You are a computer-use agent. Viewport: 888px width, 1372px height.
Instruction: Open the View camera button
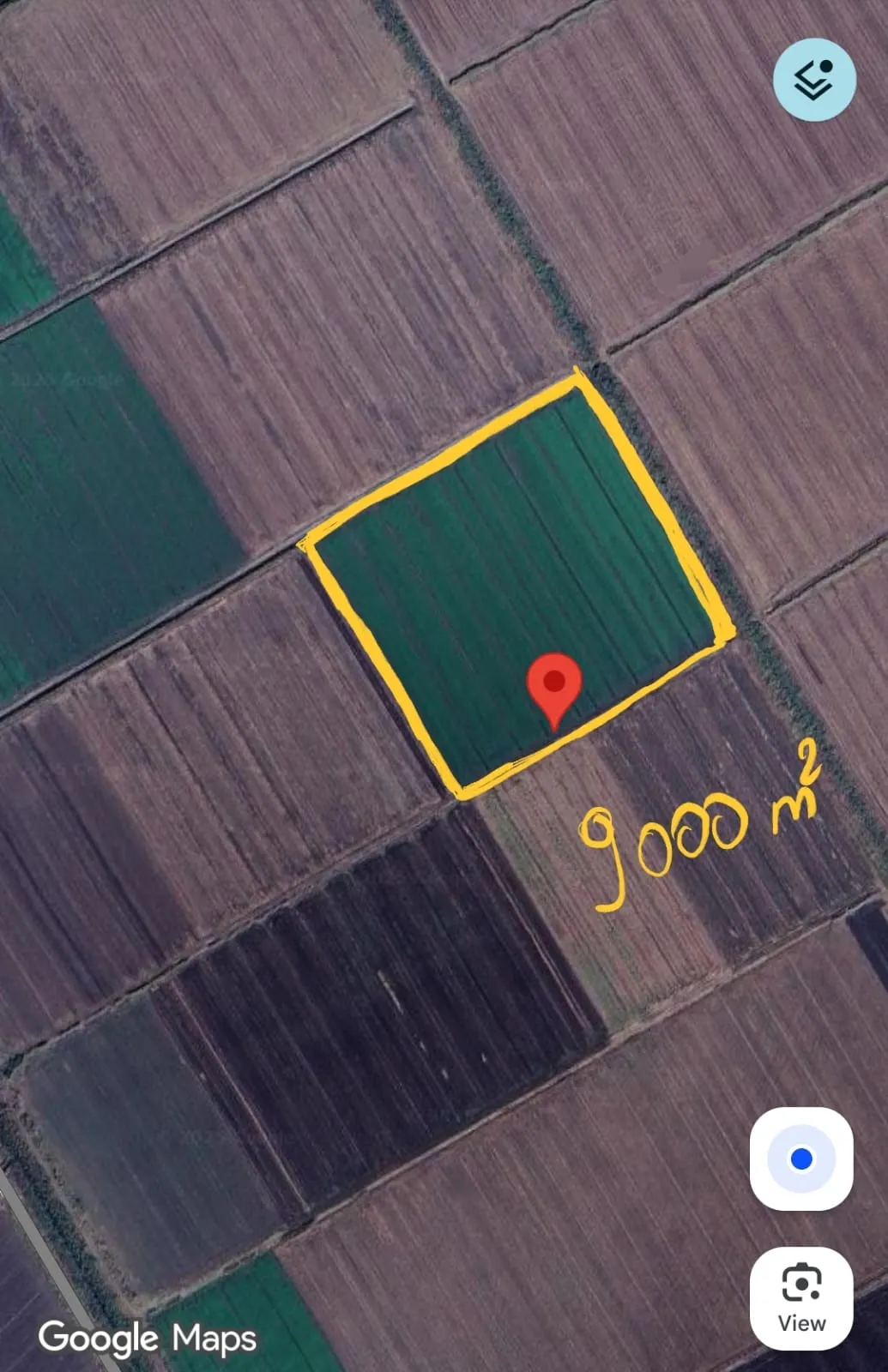click(x=800, y=1297)
